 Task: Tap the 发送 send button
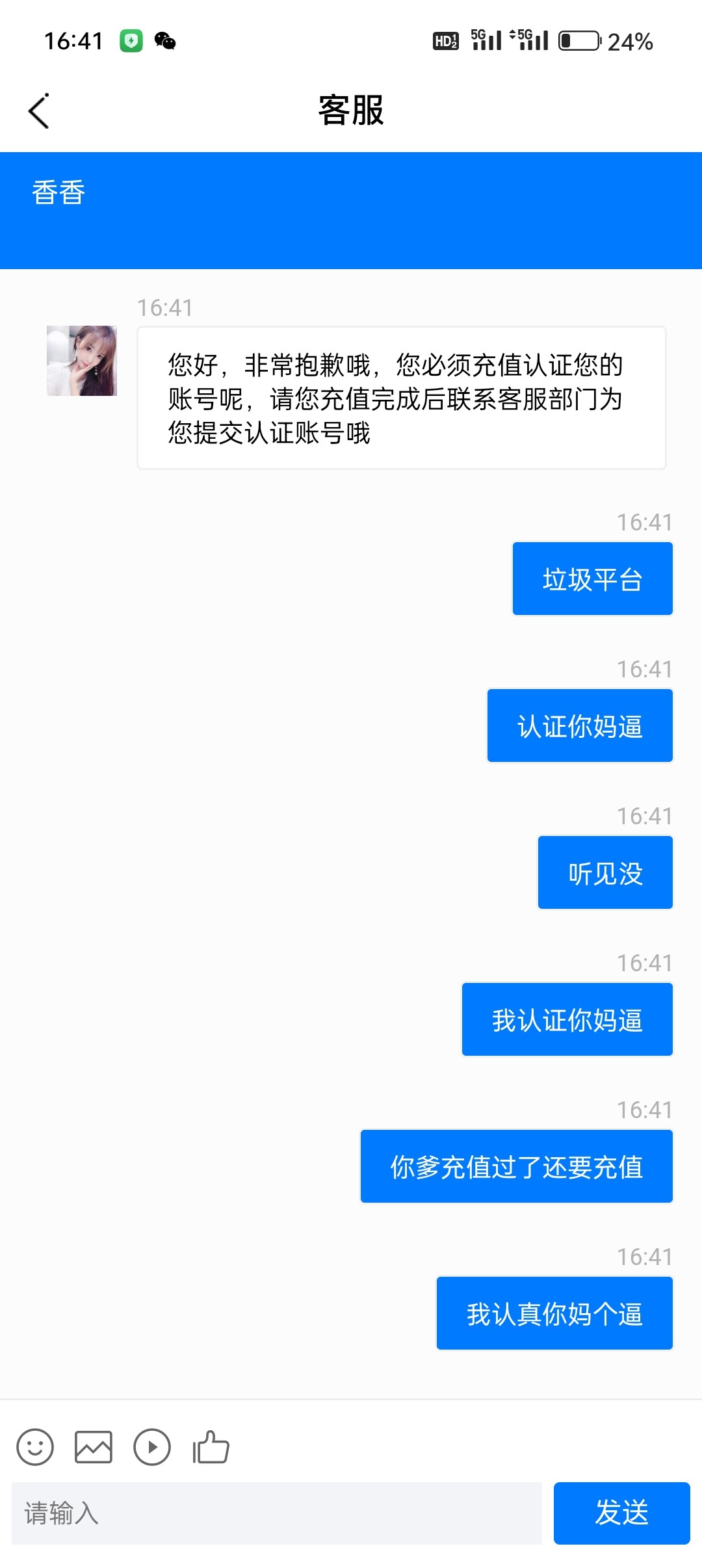(x=621, y=1513)
